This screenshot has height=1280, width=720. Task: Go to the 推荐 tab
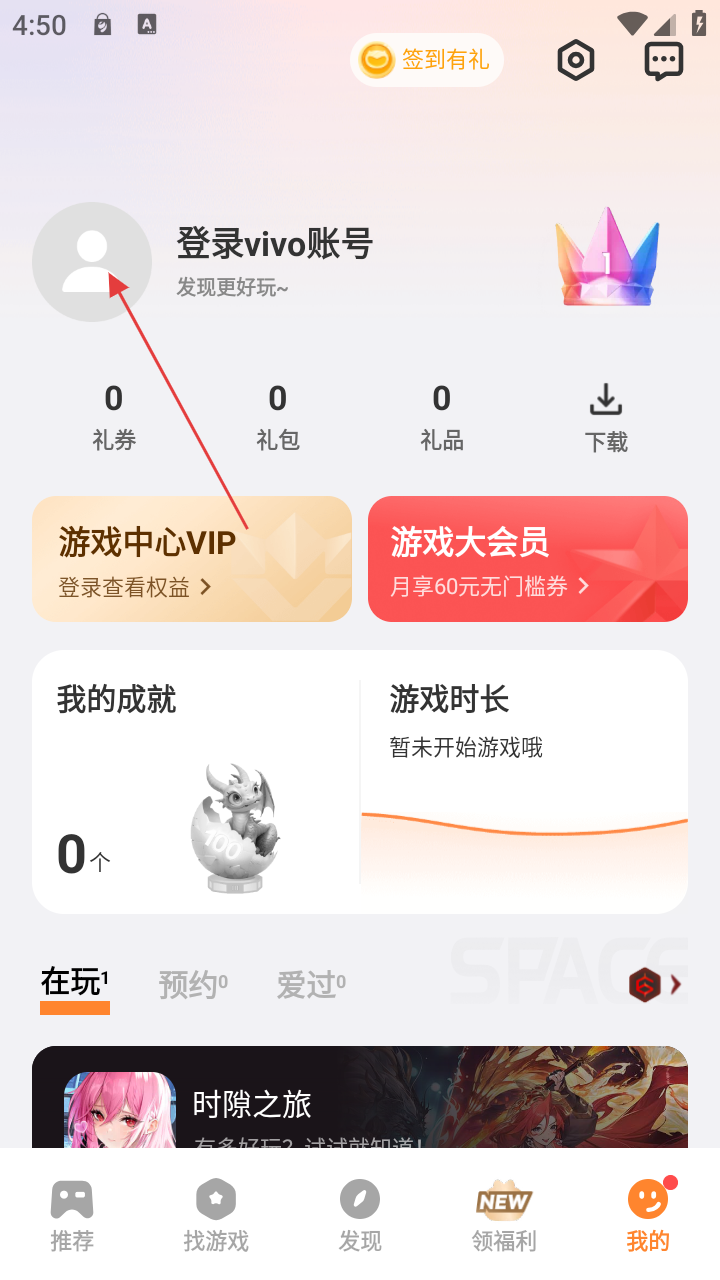pos(72,1215)
